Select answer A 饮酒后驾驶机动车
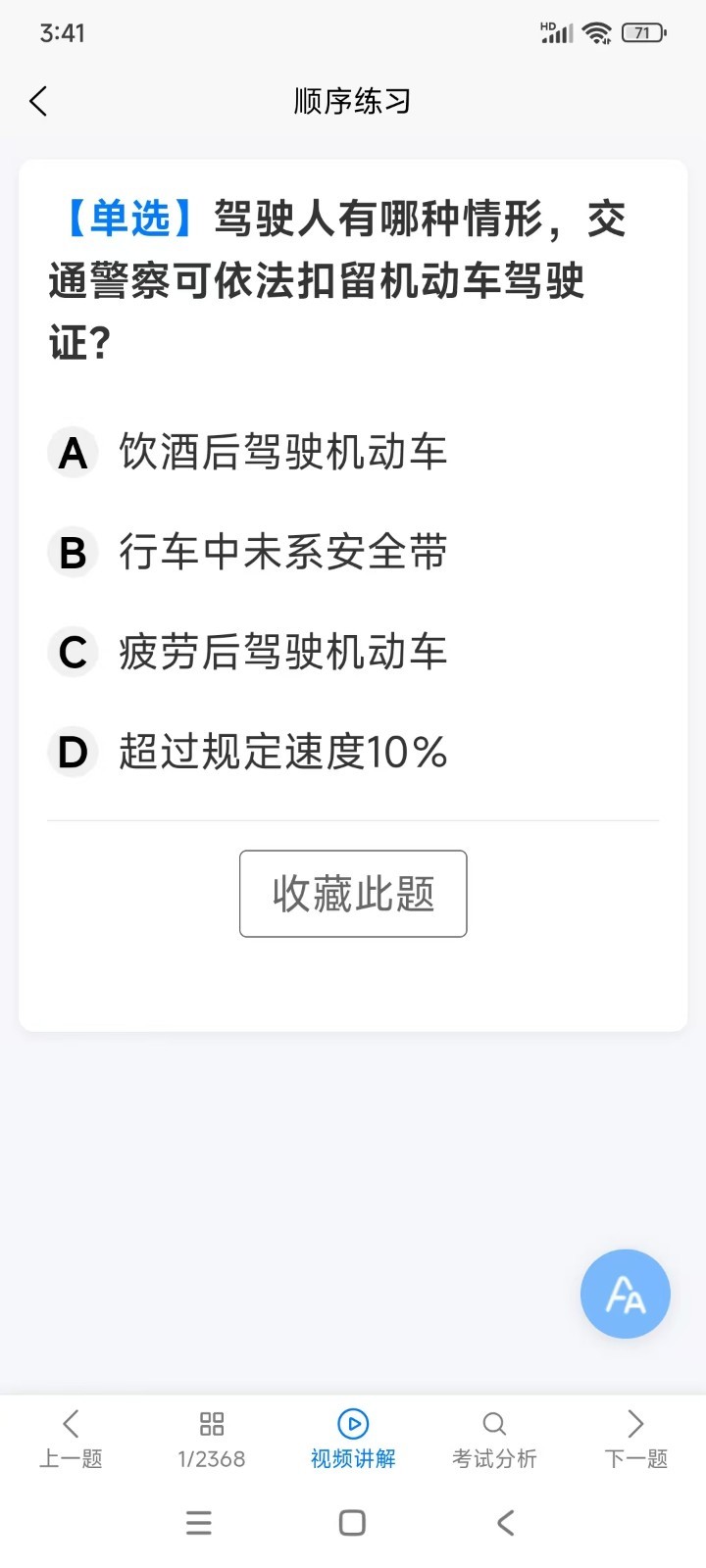The height and width of the screenshot is (1568, 706). tap(353, 452)
